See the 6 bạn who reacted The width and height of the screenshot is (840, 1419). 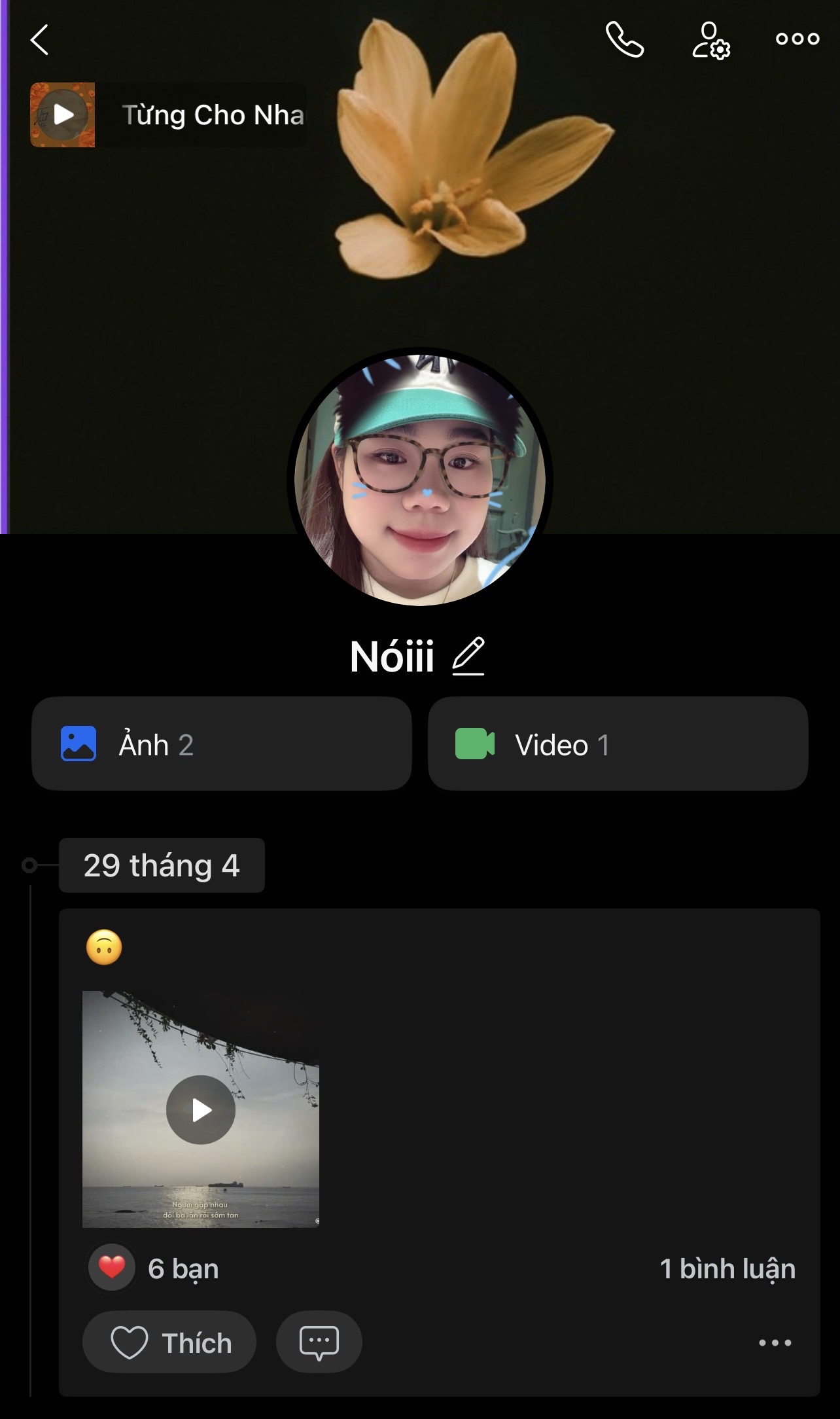(154, 1268)
